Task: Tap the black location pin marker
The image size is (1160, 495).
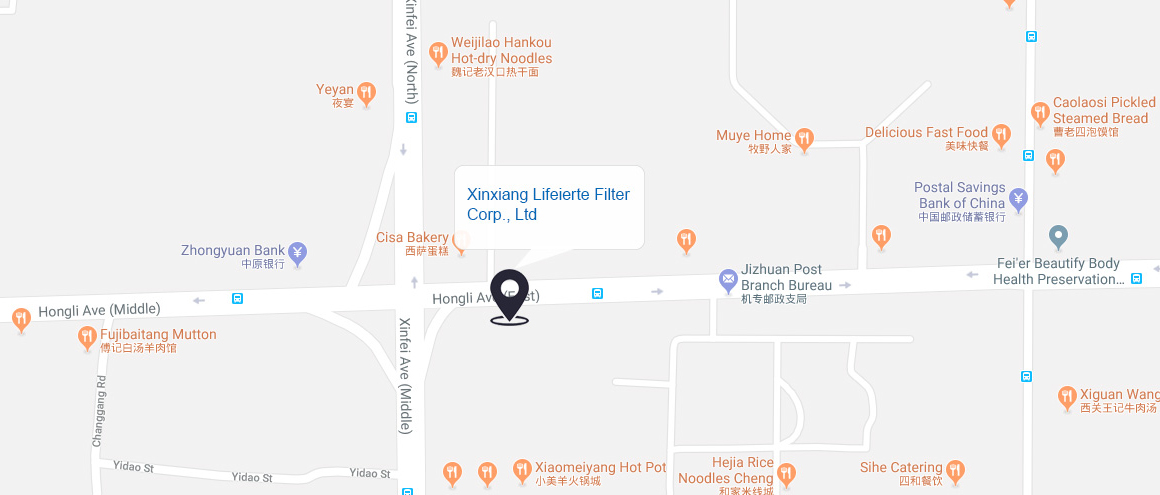Action: coord(510,291)
